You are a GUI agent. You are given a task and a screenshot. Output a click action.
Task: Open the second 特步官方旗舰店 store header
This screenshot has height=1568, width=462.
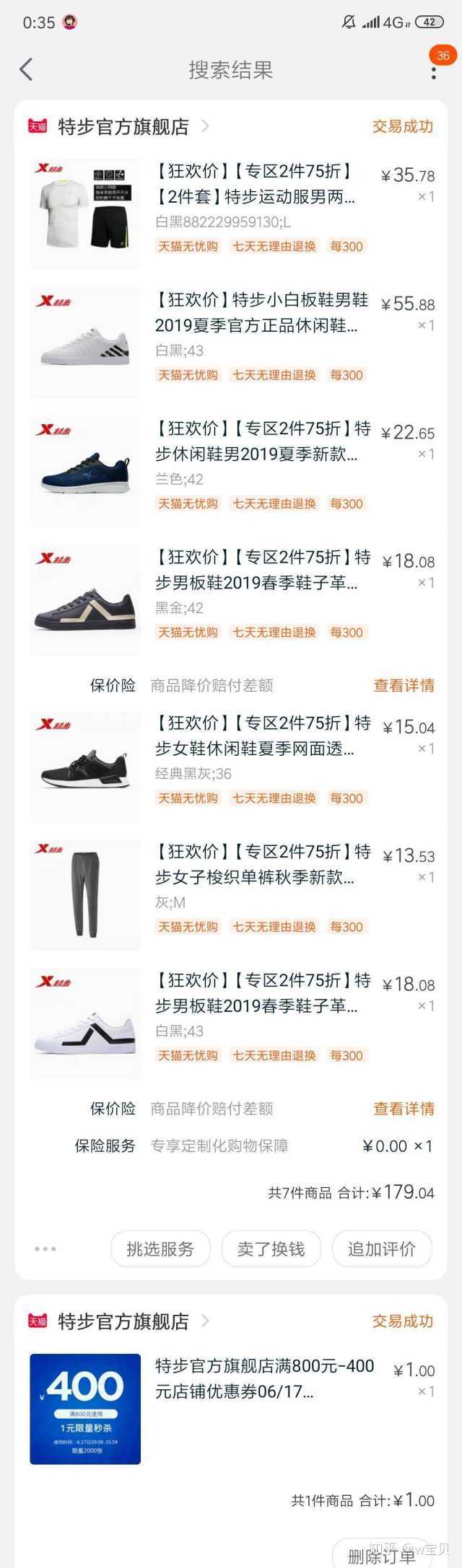[x=123, y=1321]
